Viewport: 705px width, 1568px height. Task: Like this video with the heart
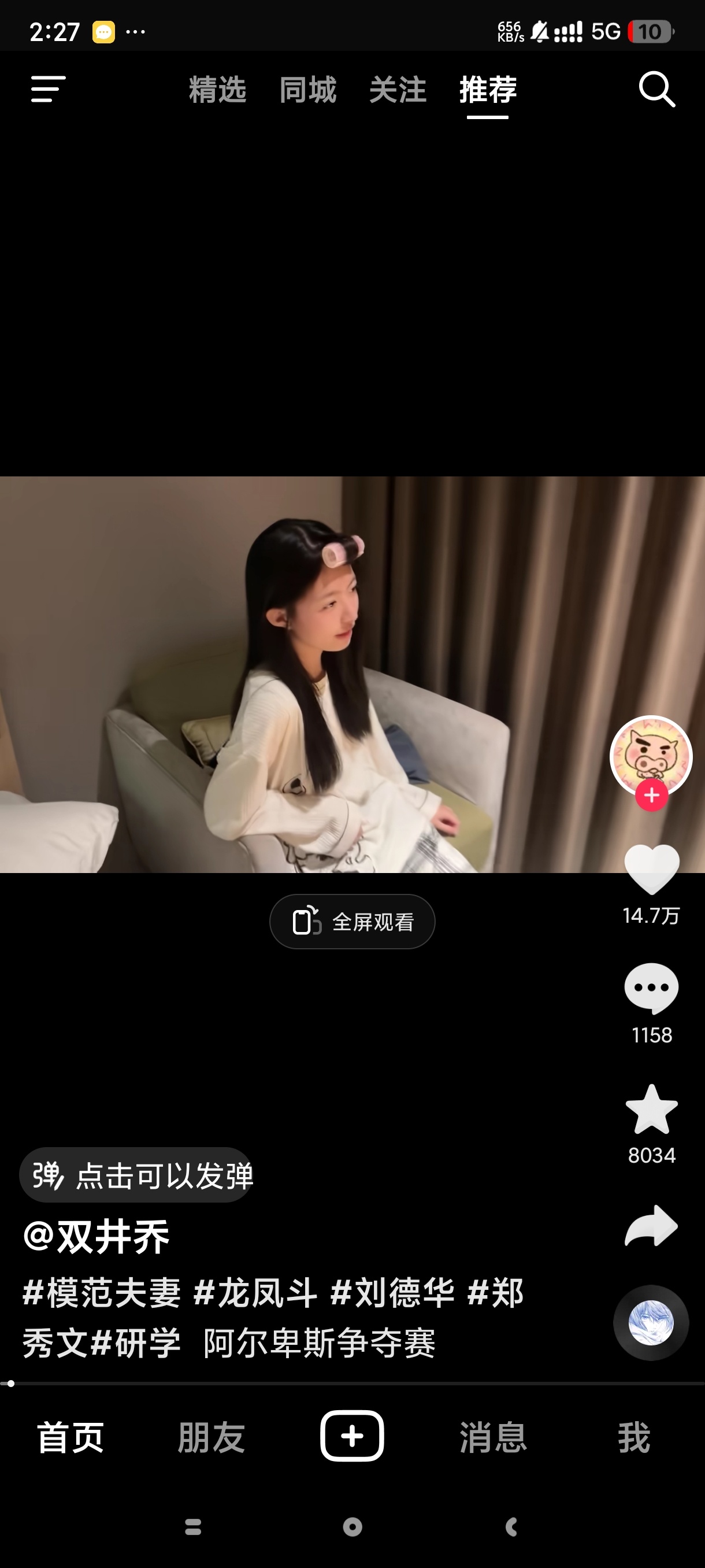pyautogui.click(x=651, y=869)
